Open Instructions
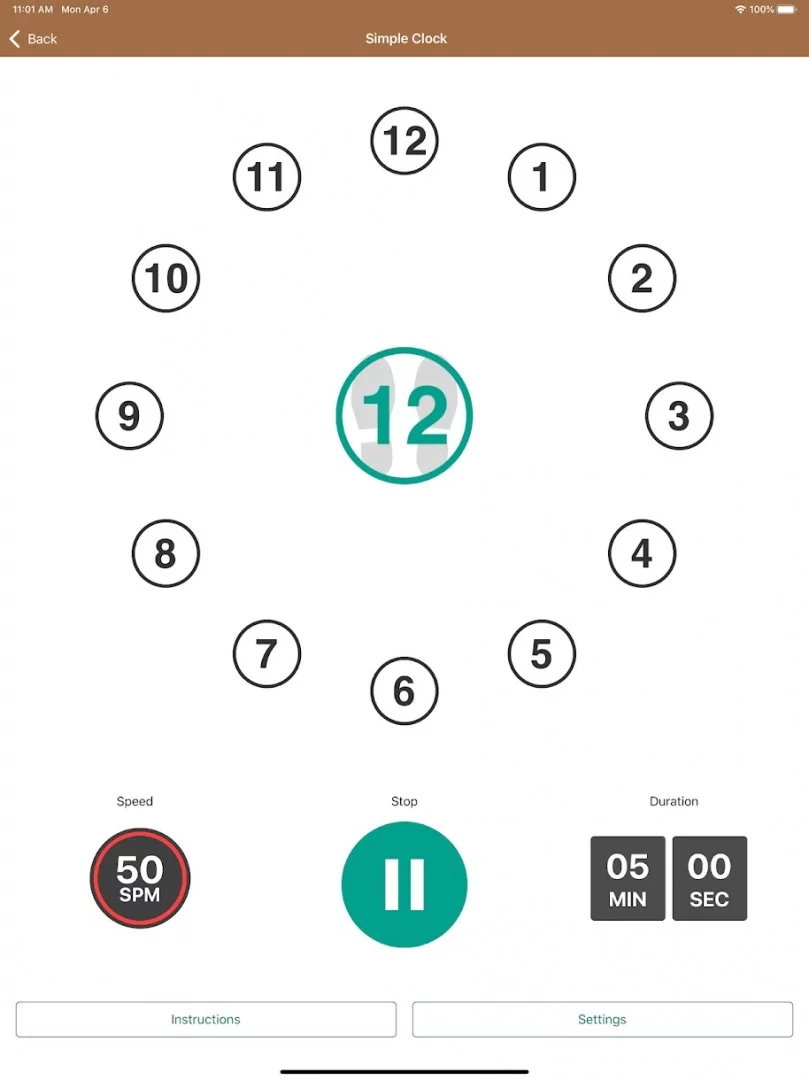This screenshot has width=809, height=1080. (206, 1019)
